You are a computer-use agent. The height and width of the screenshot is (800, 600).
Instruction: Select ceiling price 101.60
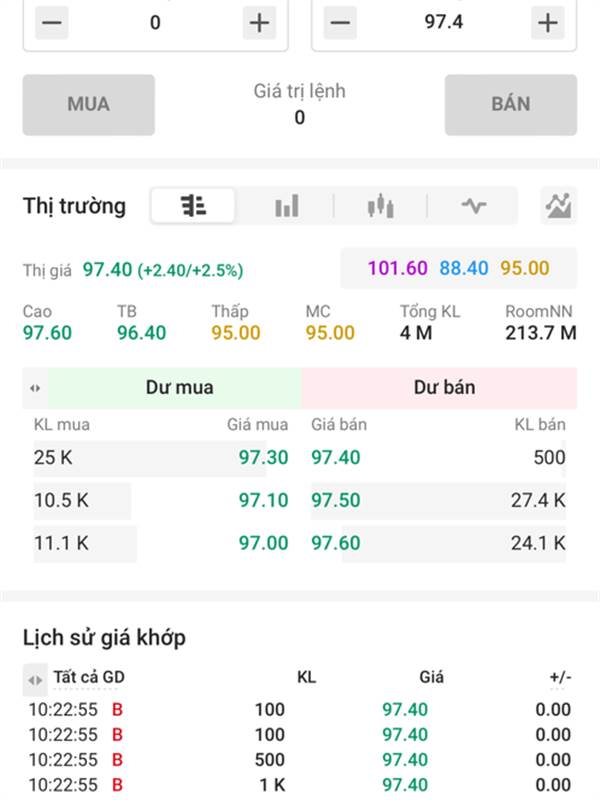(x=397, y=268)
